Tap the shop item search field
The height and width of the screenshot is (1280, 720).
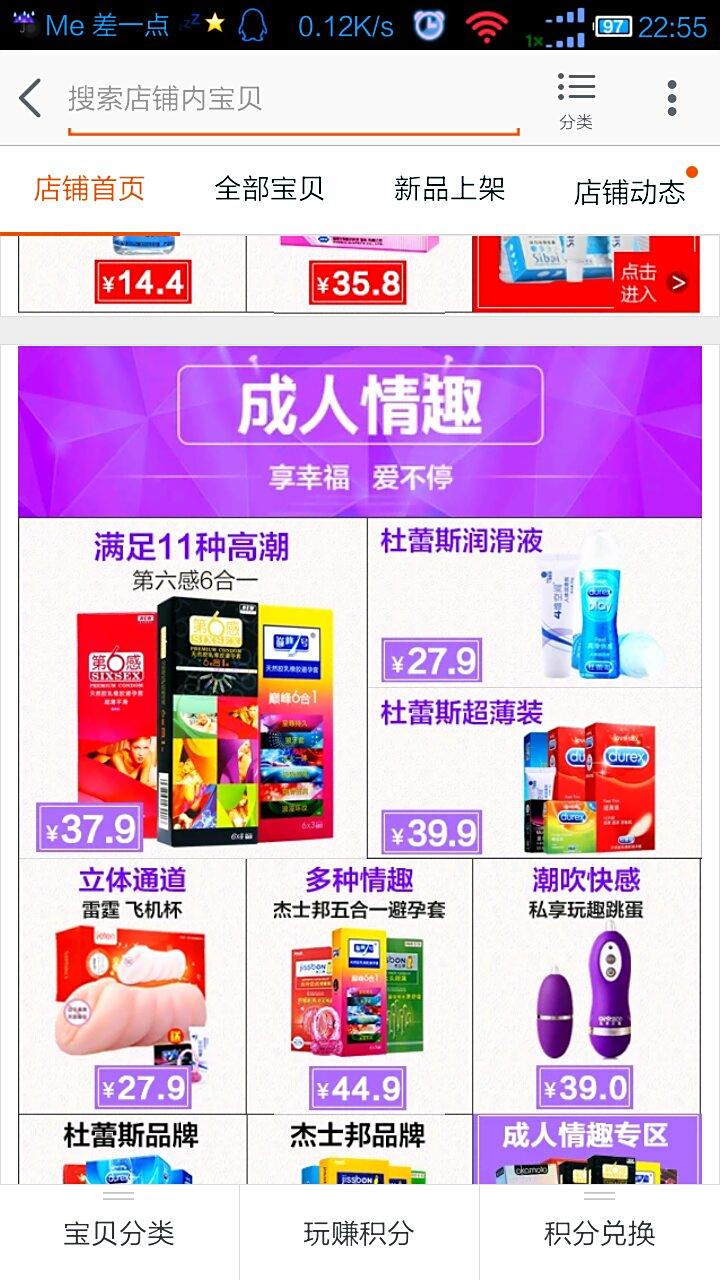pos(292,98)
